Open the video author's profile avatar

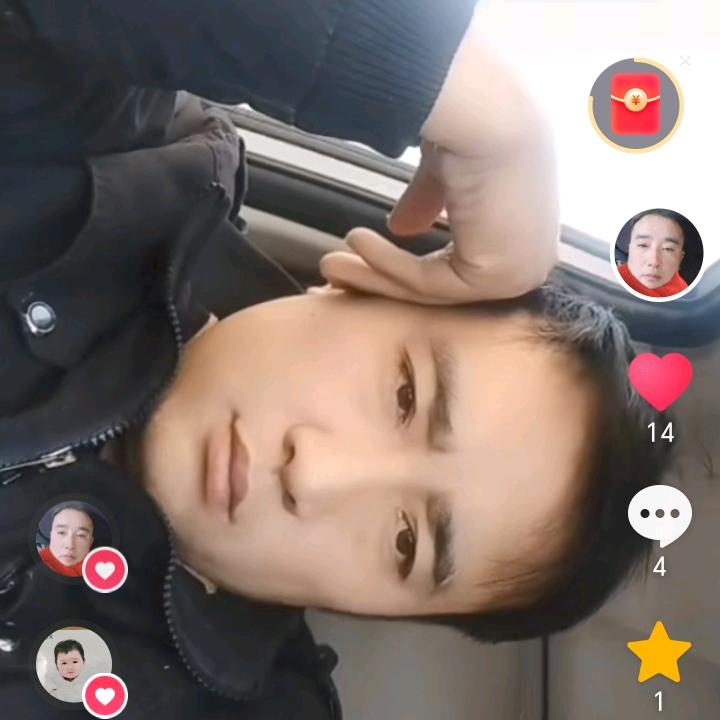coord(657,255)
